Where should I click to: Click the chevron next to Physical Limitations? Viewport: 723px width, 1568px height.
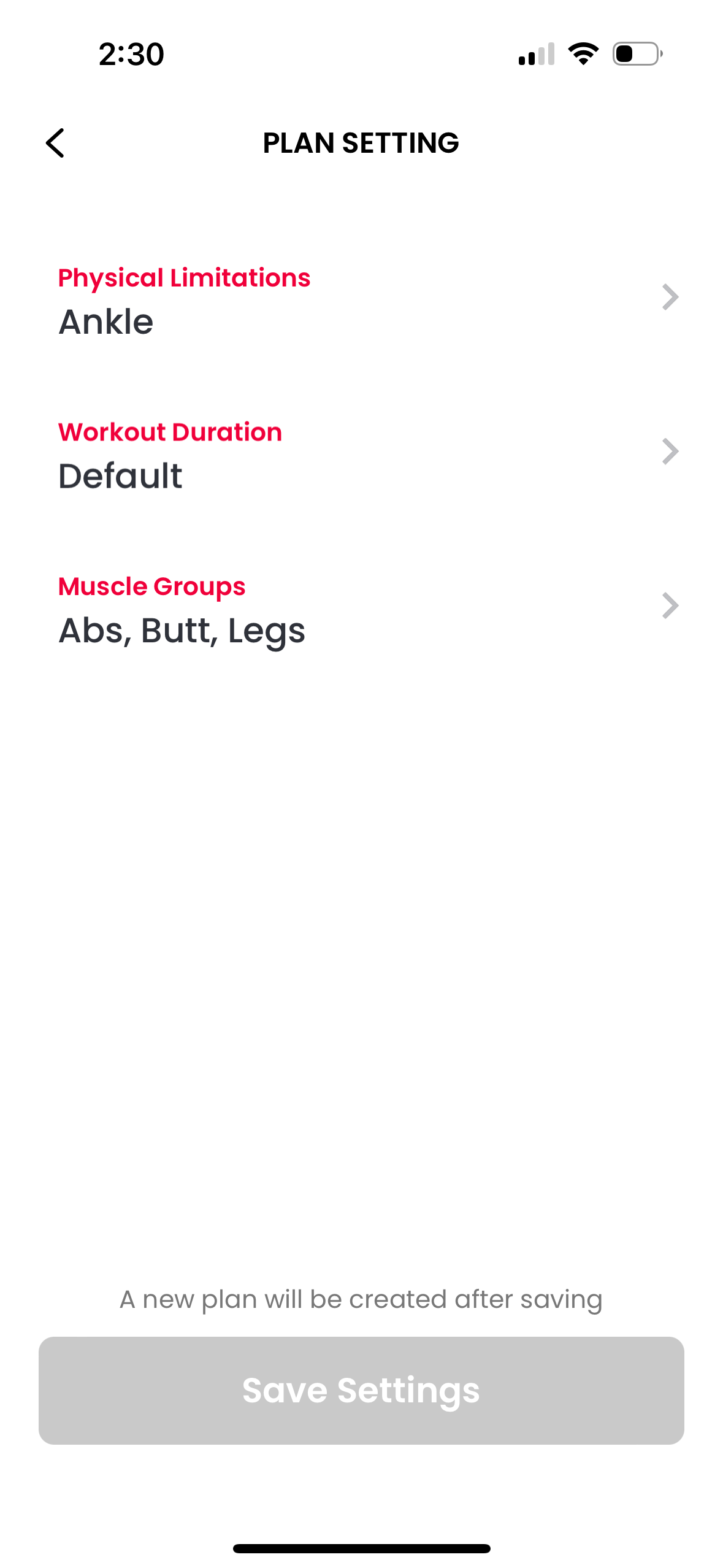671,298
